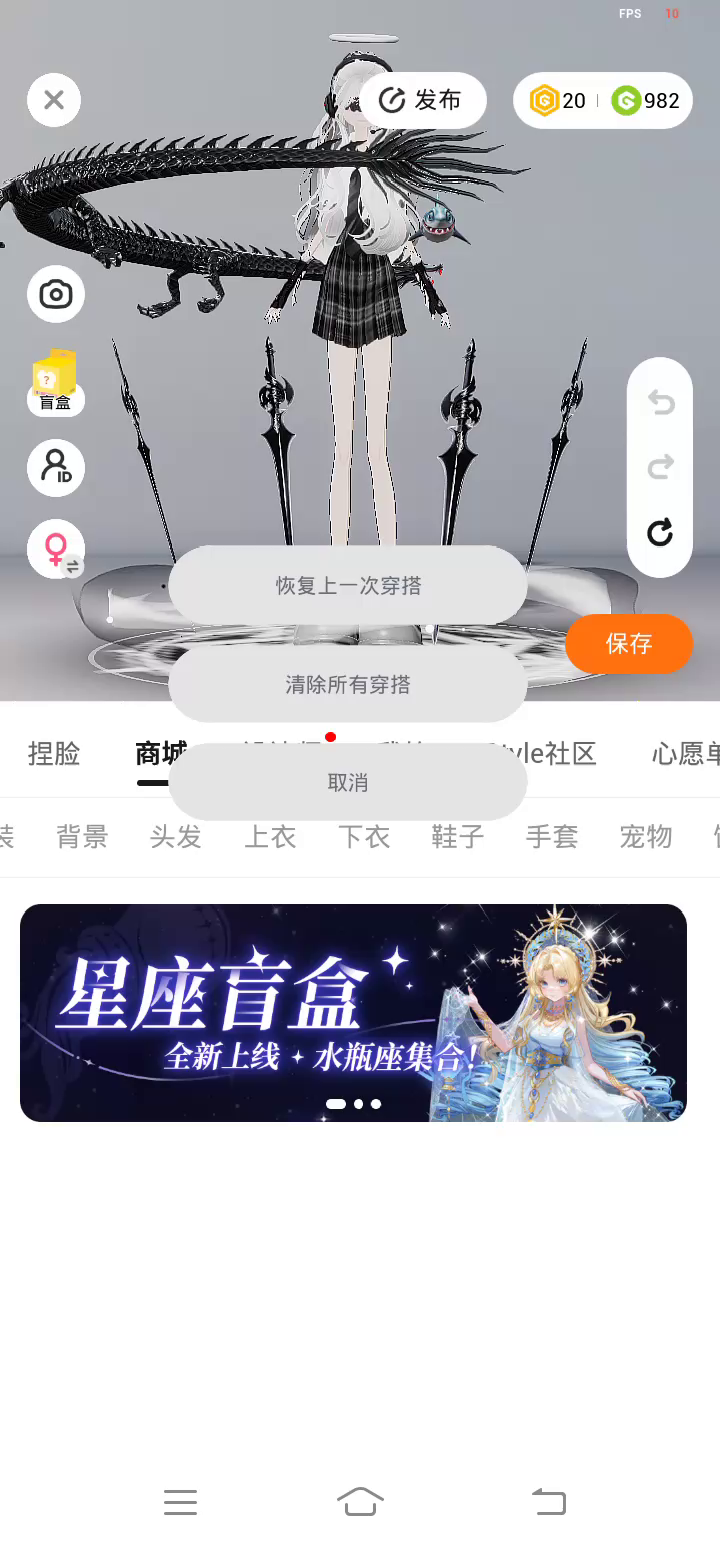Open the avatar ID icon
Viewport: 720px width, 1544px height.
pyautogui.click(x=56, y=468)
